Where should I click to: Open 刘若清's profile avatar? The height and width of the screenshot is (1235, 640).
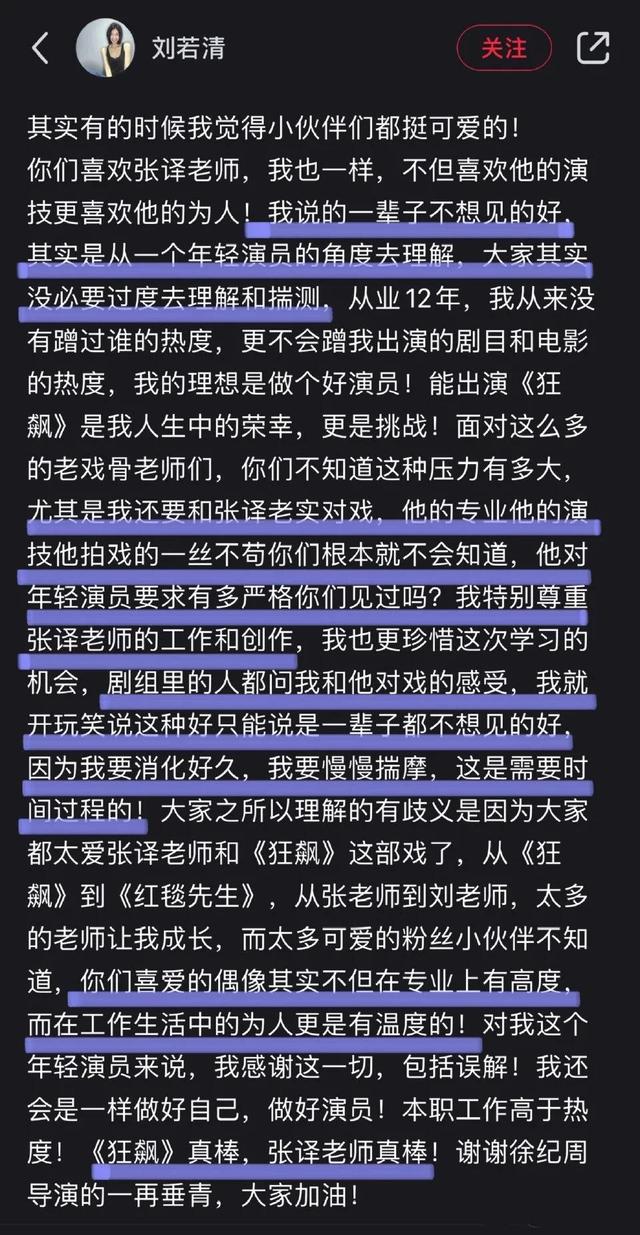(x=106, y=47)
